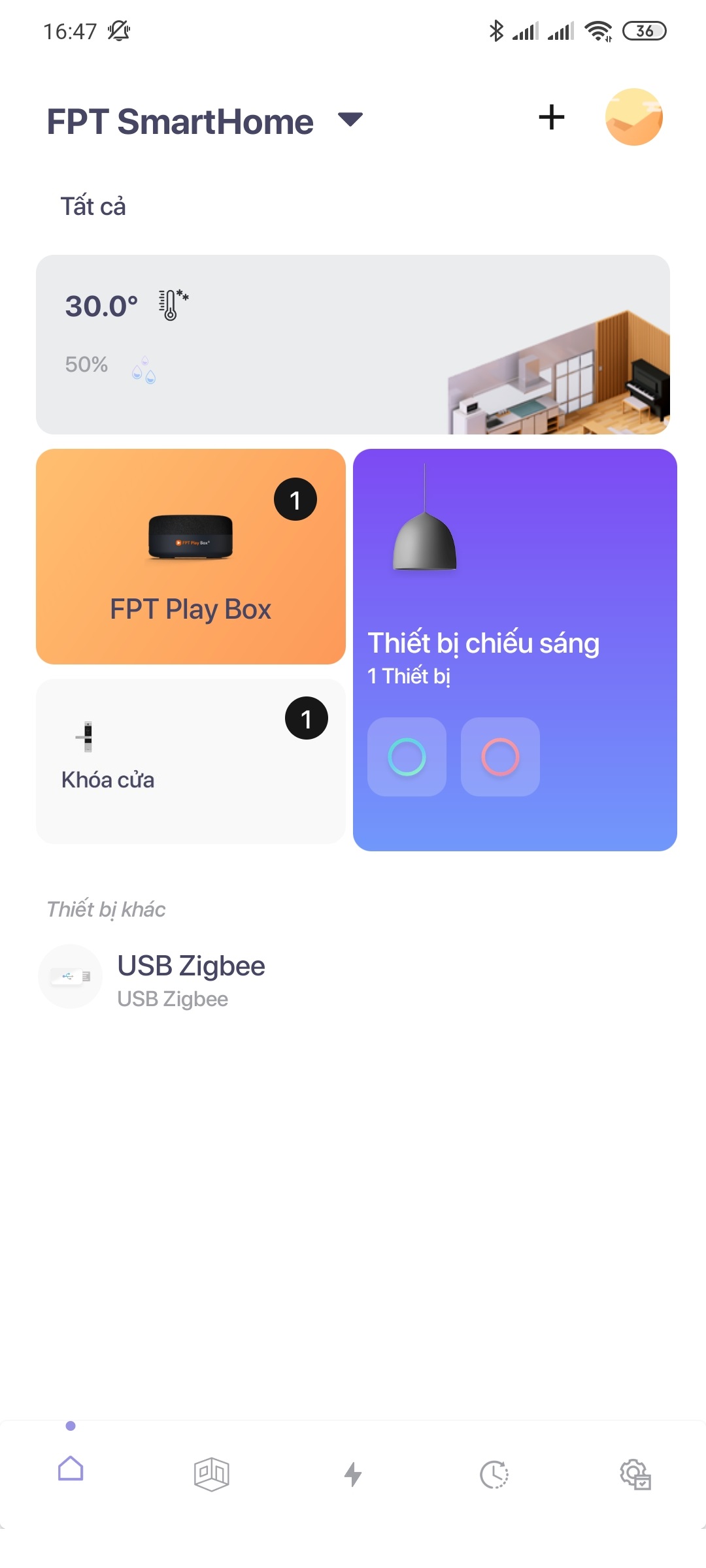This screenshot has width=706, height=1568.
Task: Tap the pink circle light button
Action: coord(500,757)
